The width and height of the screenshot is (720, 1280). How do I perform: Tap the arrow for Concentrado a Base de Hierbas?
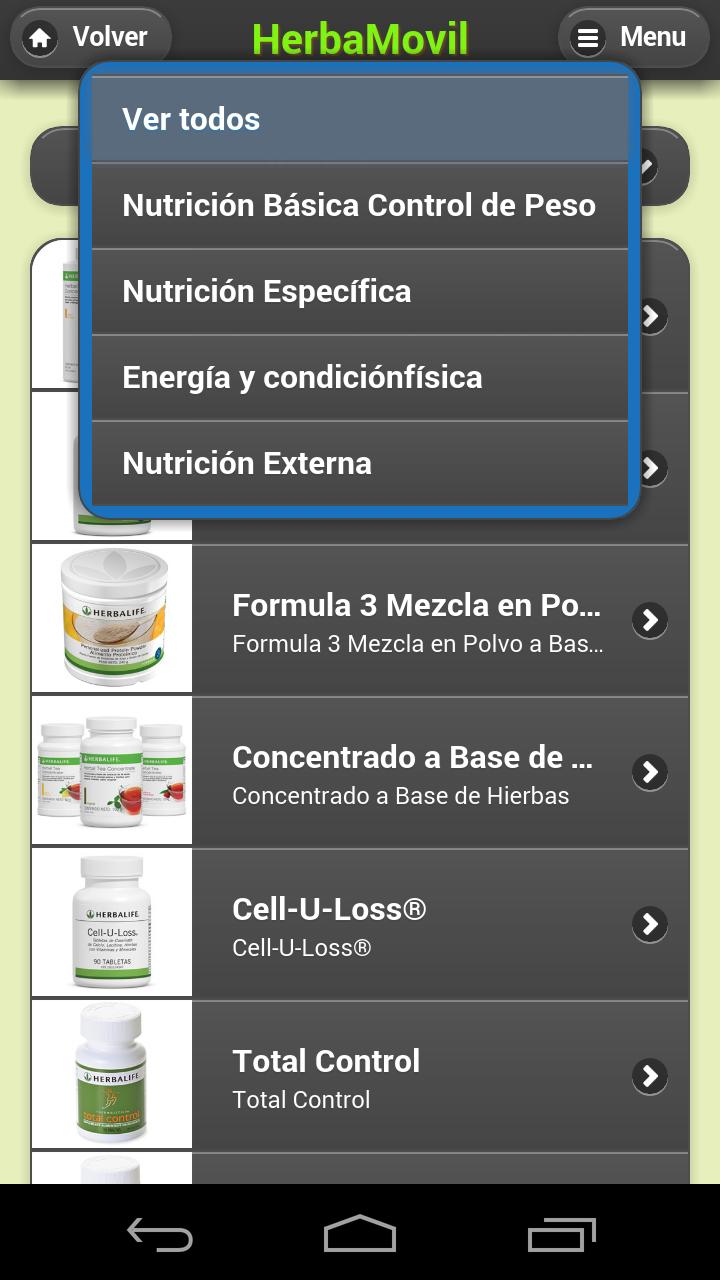(x=650, y=772)
